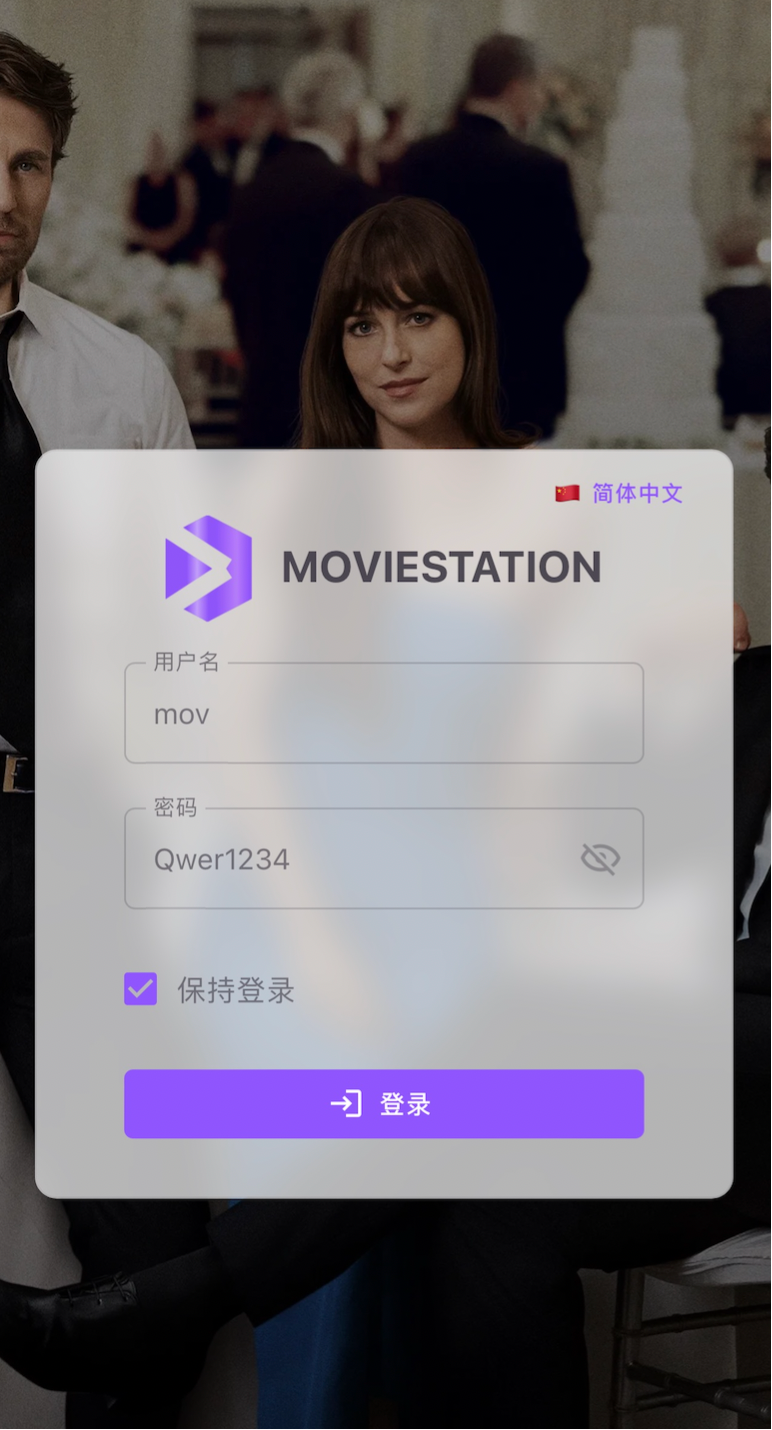
Task: Open the 简体中文 language selector
Action: (620, 493)
